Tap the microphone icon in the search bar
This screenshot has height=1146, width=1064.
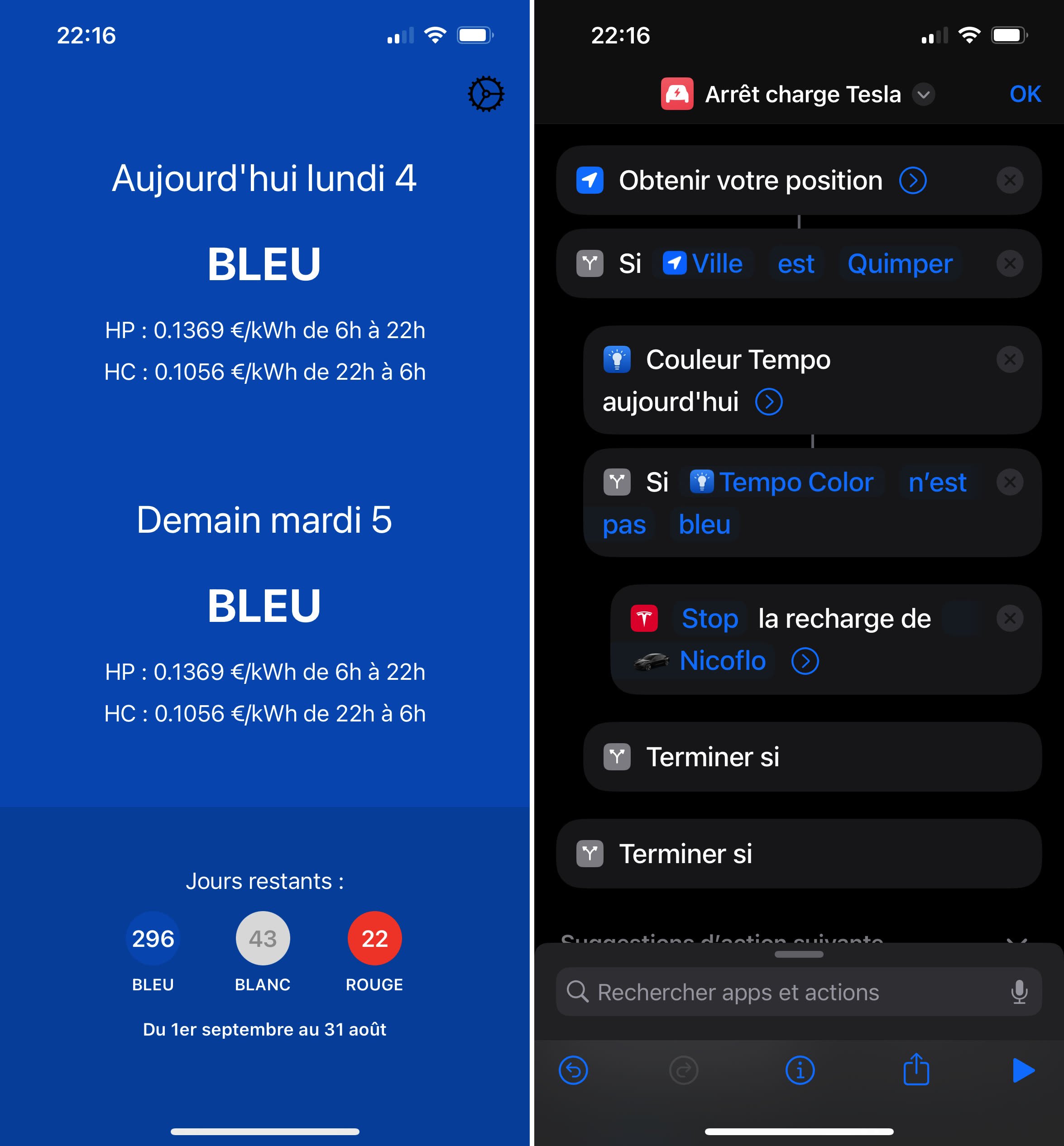(1021, 992)
